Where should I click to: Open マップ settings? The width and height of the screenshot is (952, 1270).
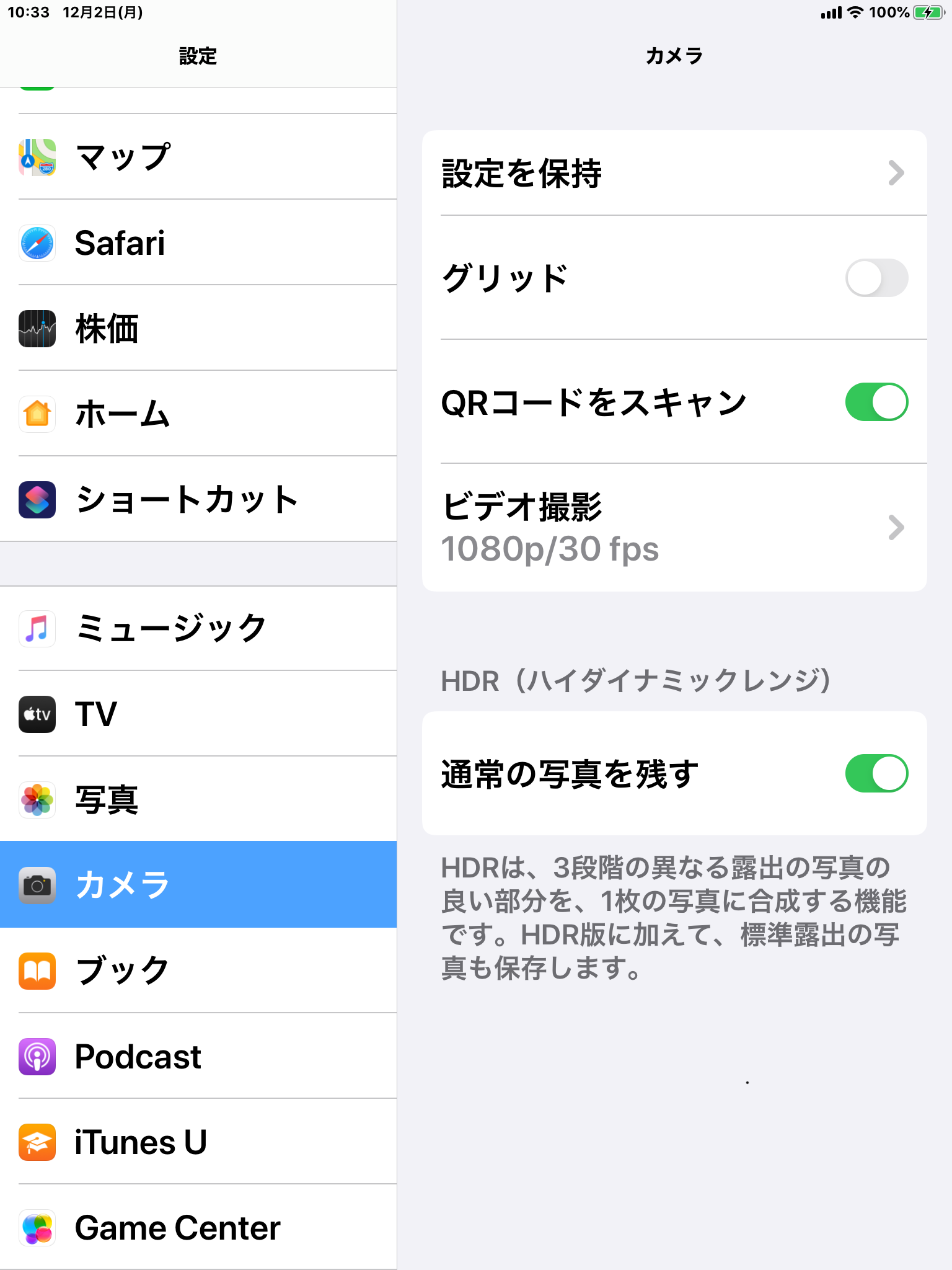[198, 157]
